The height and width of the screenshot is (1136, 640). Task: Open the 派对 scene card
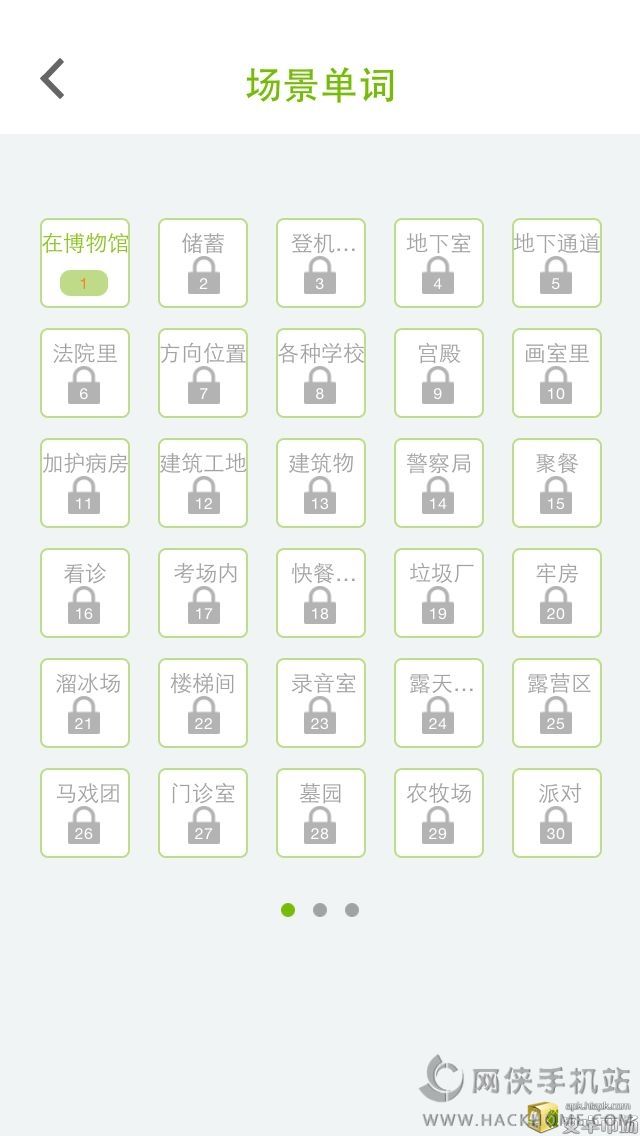(557, 813)
